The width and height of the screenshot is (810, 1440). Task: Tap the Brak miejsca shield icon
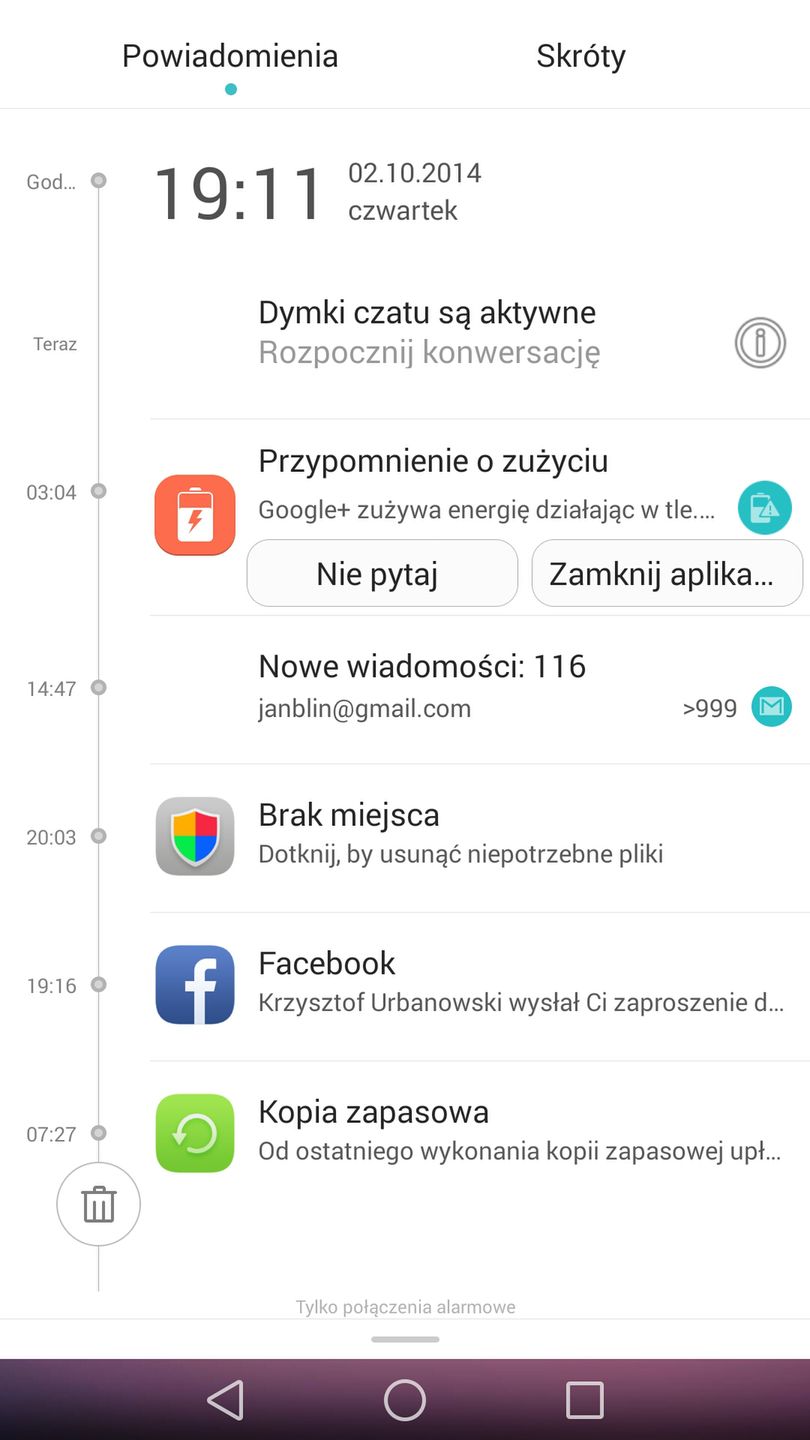195,836
